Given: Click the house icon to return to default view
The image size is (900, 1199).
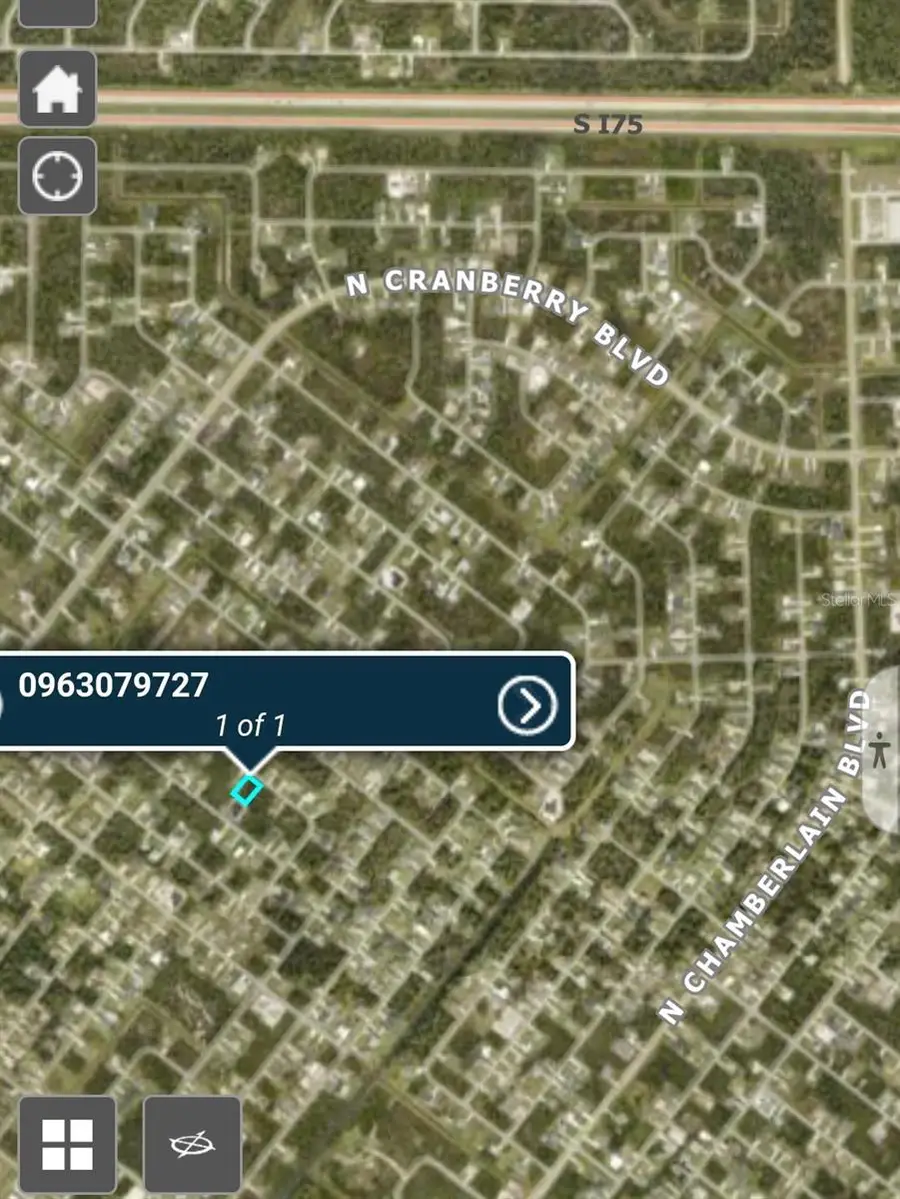Looking at the screenshot, I should [56, 90].
